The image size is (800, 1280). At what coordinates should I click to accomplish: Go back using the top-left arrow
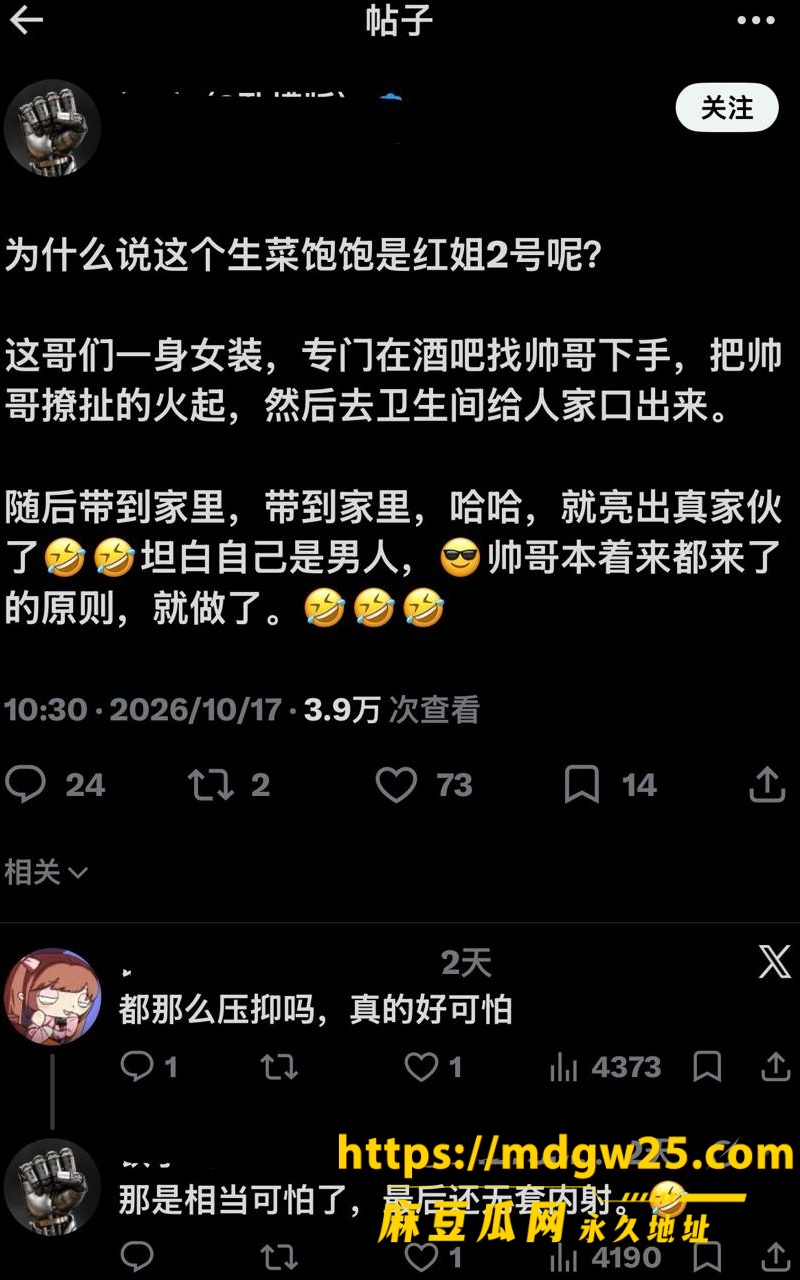click(27, 20)
